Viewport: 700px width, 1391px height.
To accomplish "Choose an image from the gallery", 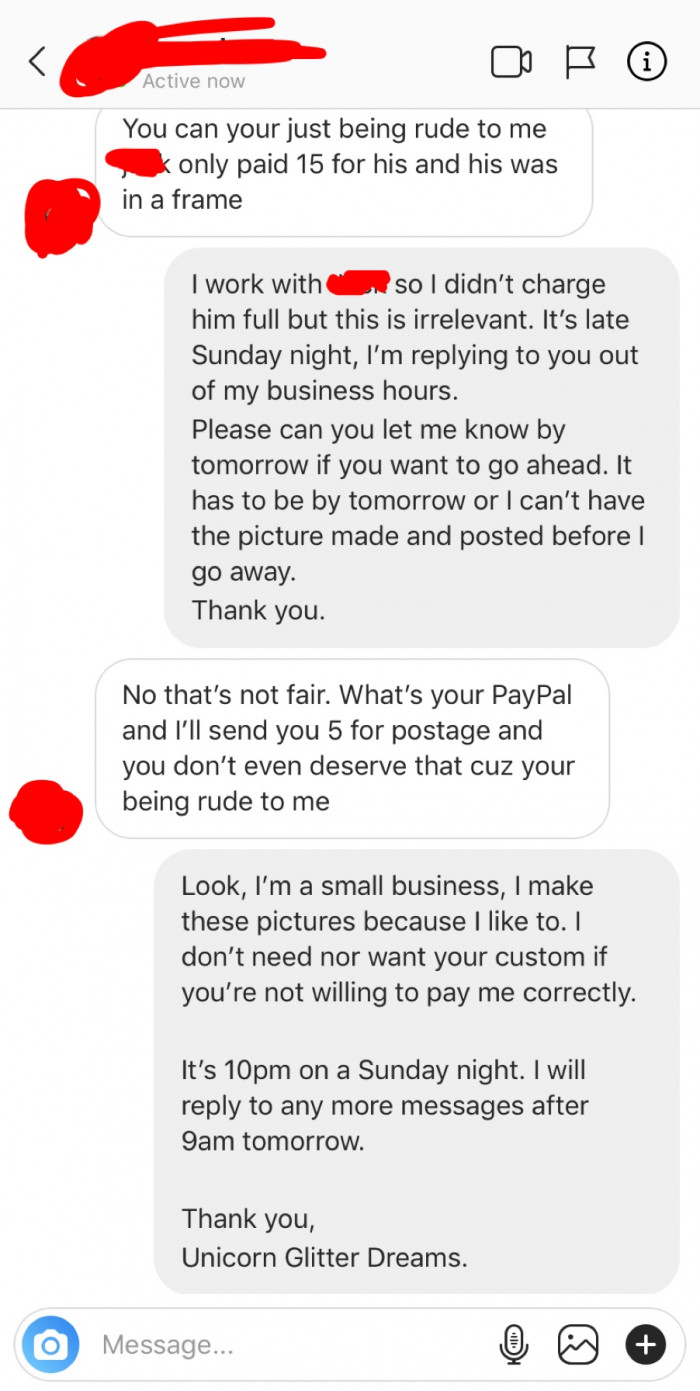I will [x=578, y=1345].
